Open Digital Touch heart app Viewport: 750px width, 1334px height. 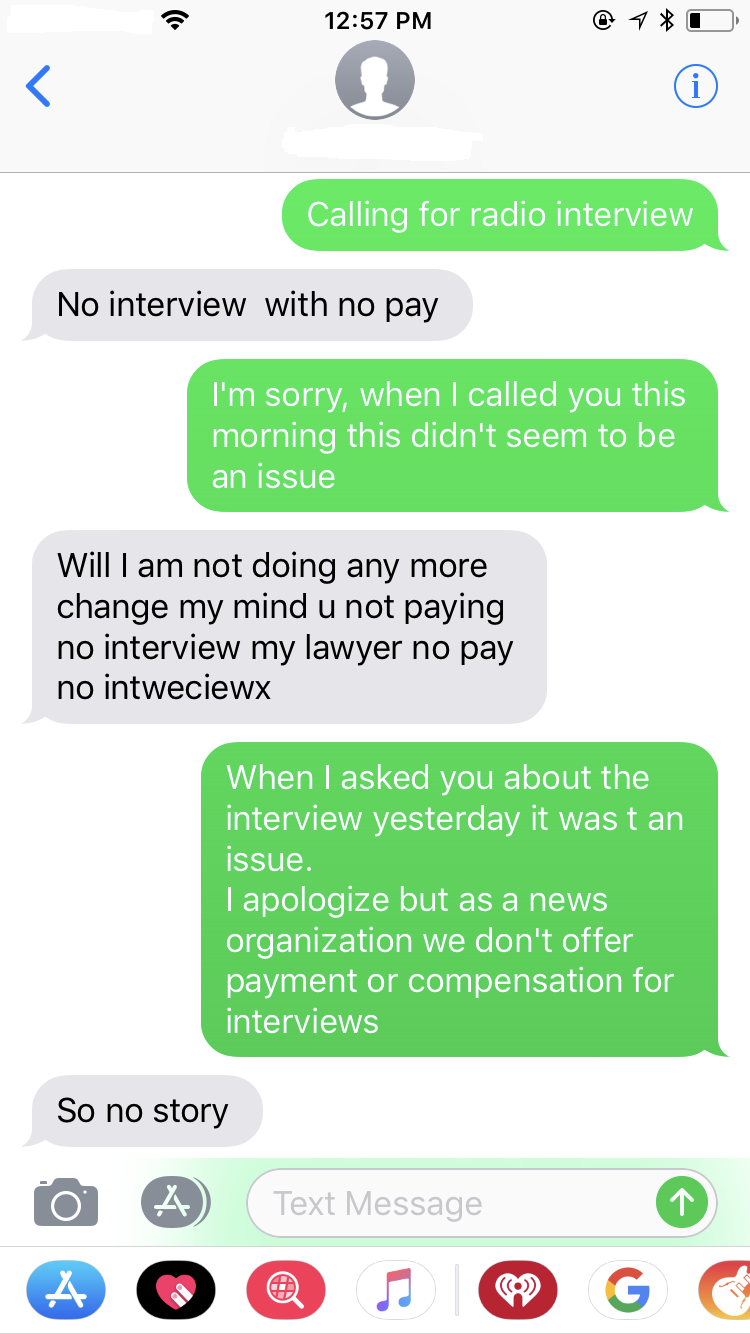[x=176, y=1290]
